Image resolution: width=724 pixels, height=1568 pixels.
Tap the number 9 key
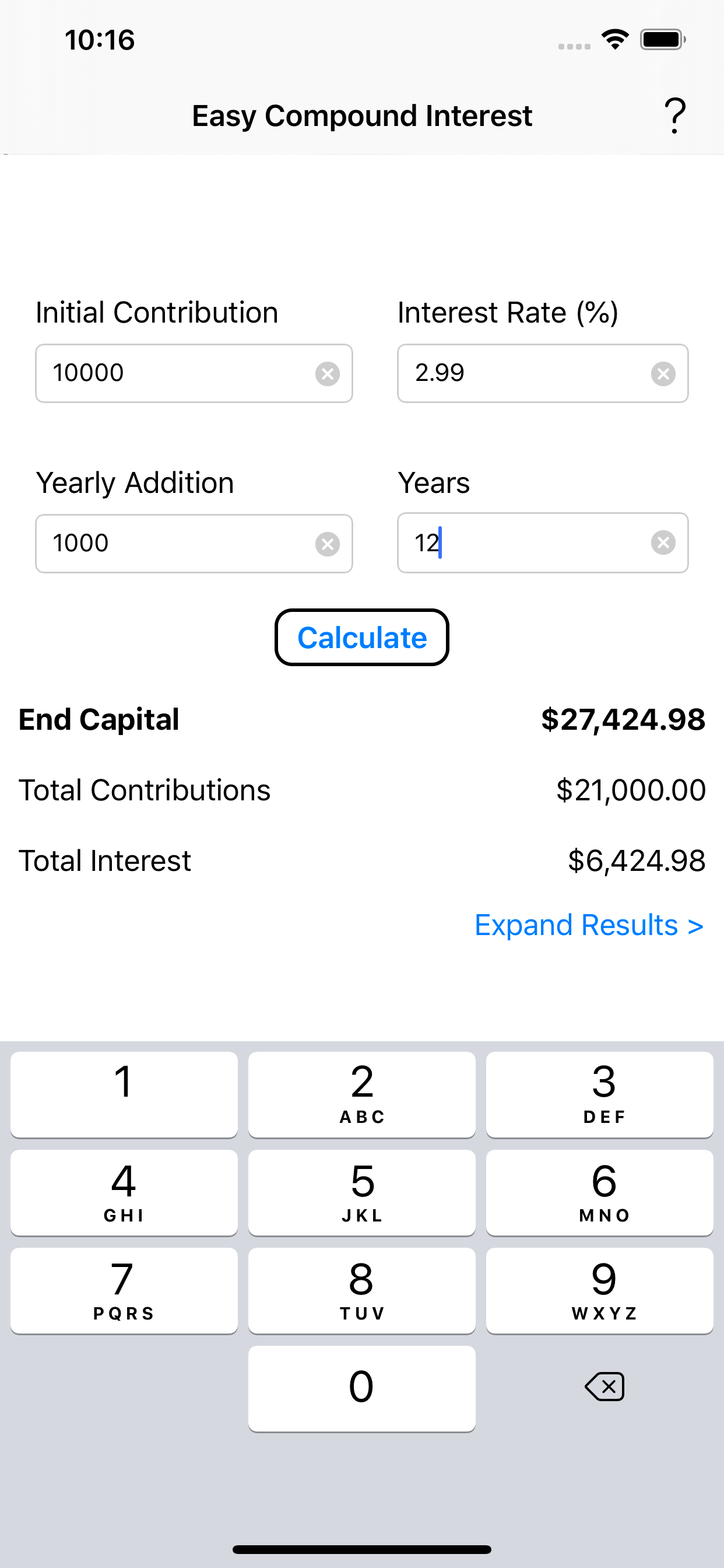600,1290
